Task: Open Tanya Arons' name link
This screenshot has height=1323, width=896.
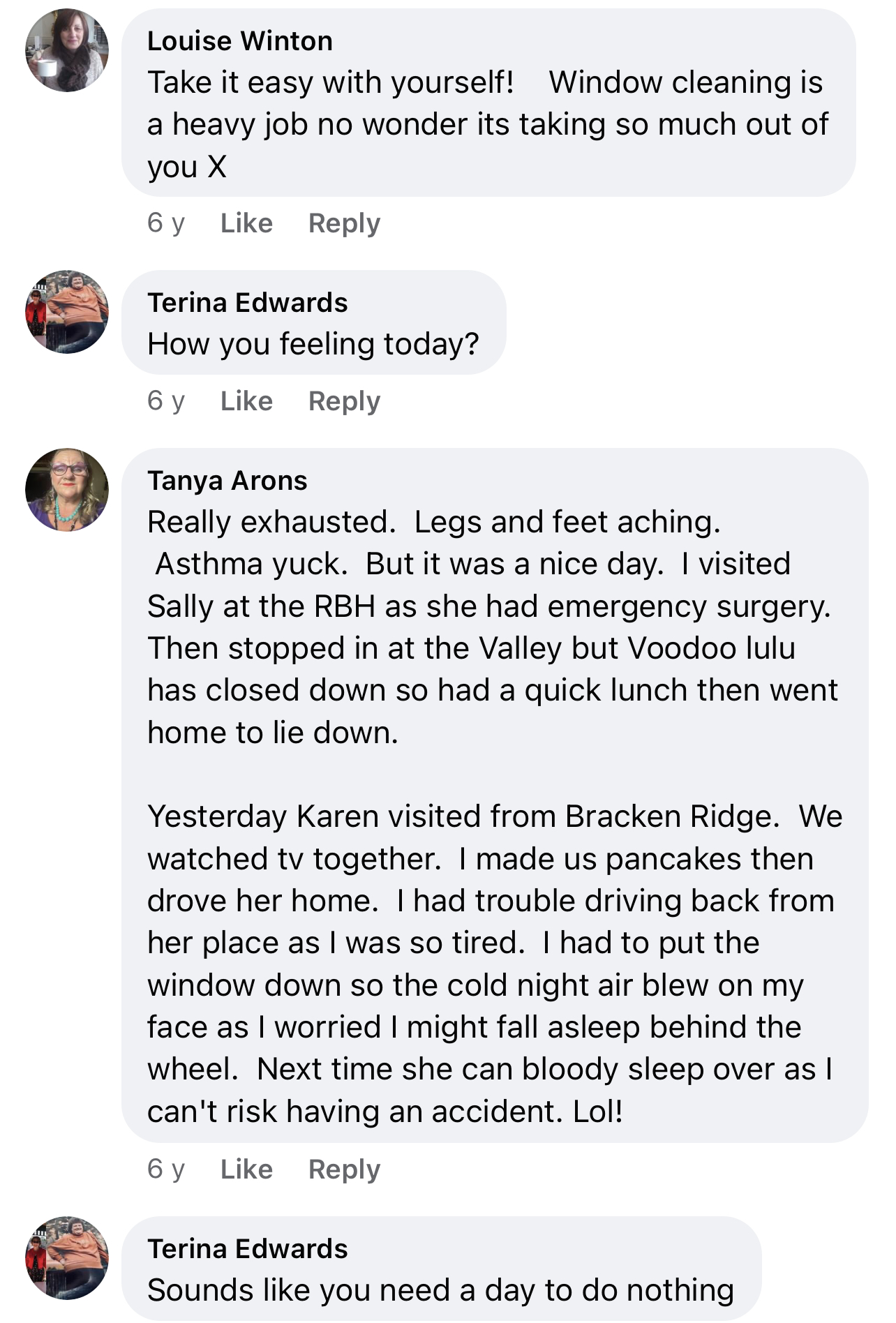Action: (x=227, y=481)
